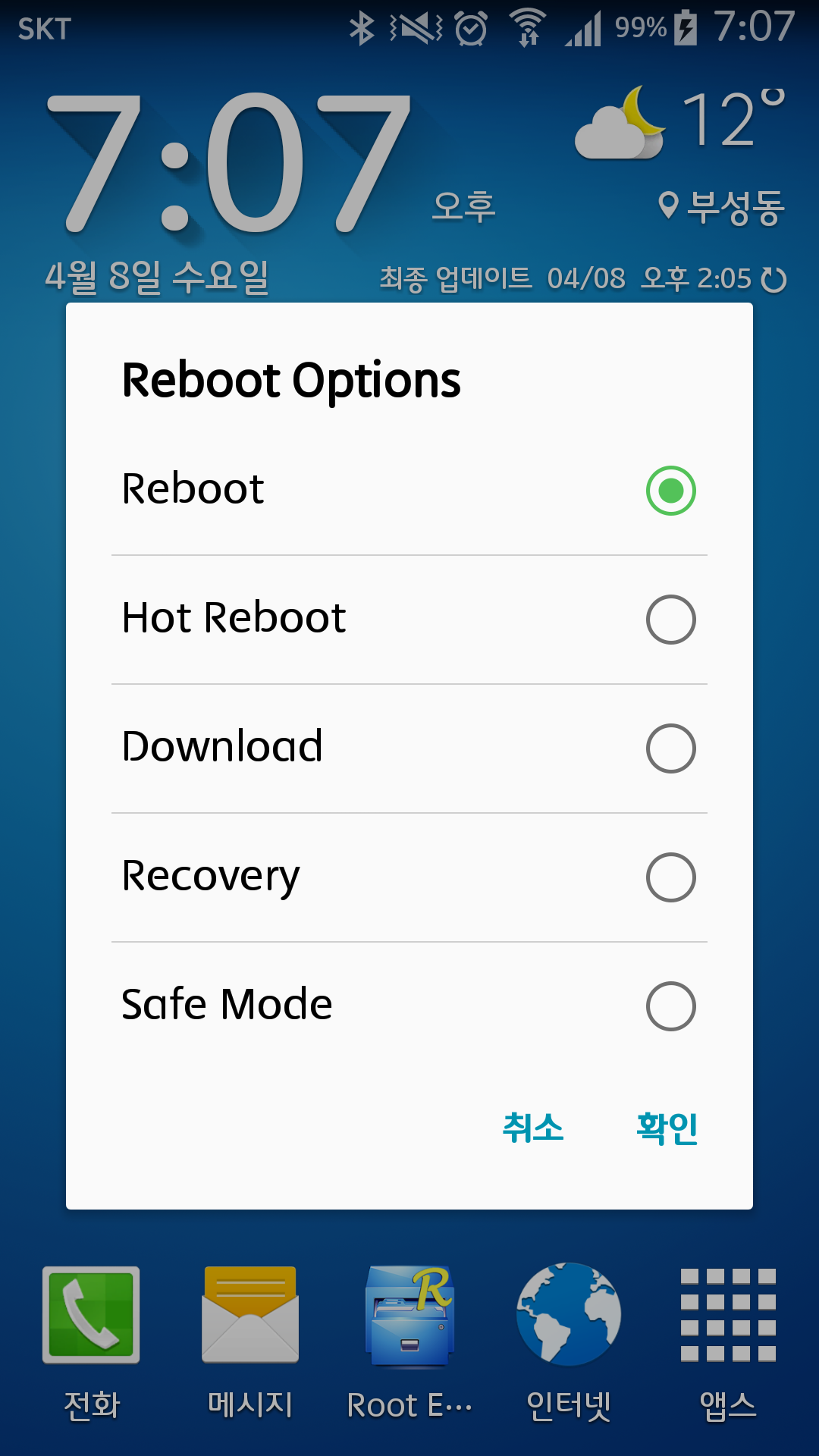Pick the Recovery option
The height and width of the screenshot is (1456, 819).
coord(670,877)
